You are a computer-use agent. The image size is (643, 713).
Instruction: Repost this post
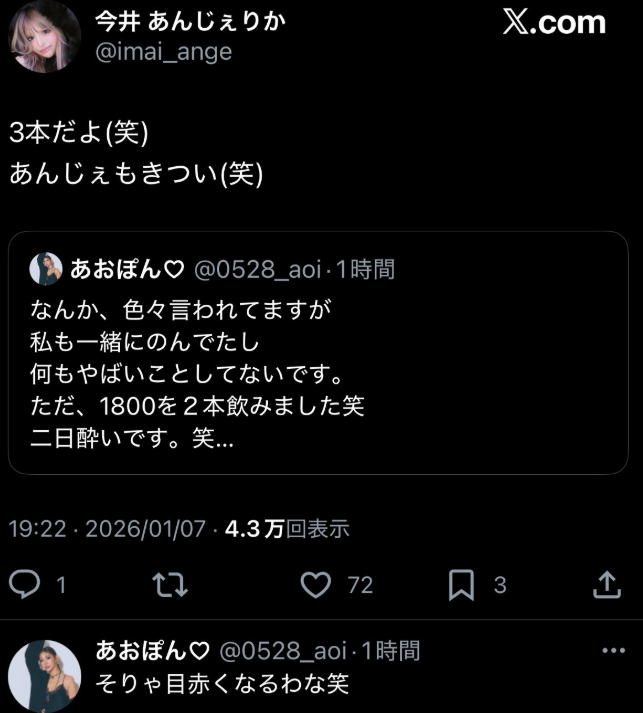coord(170,585)
